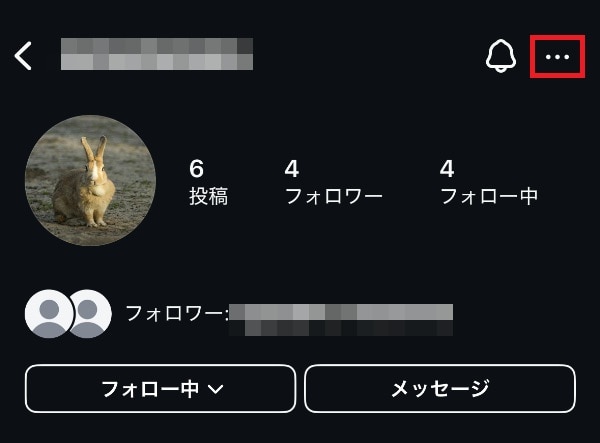
Task: Go back using the arrow icon
Action: [24, 56]
